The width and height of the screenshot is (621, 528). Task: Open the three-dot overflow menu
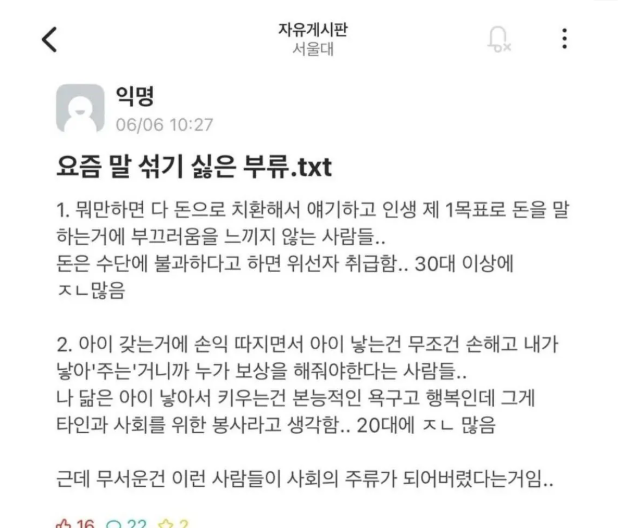[565, 39]
